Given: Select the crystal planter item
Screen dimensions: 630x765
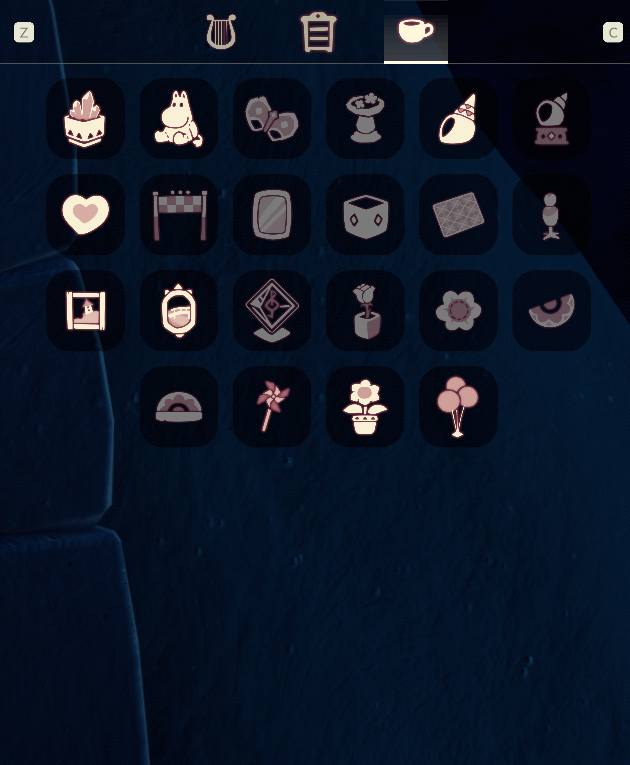Looking at the screenshot, I should click(x=86, y=119).
